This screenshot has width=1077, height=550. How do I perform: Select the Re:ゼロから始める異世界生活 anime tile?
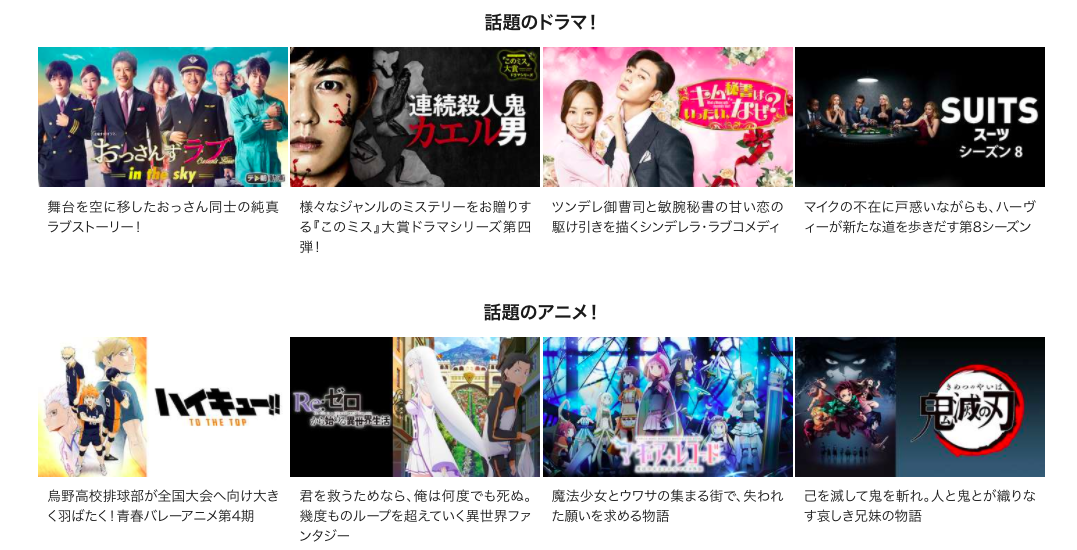pyautogui.click(x=415, y=407)
